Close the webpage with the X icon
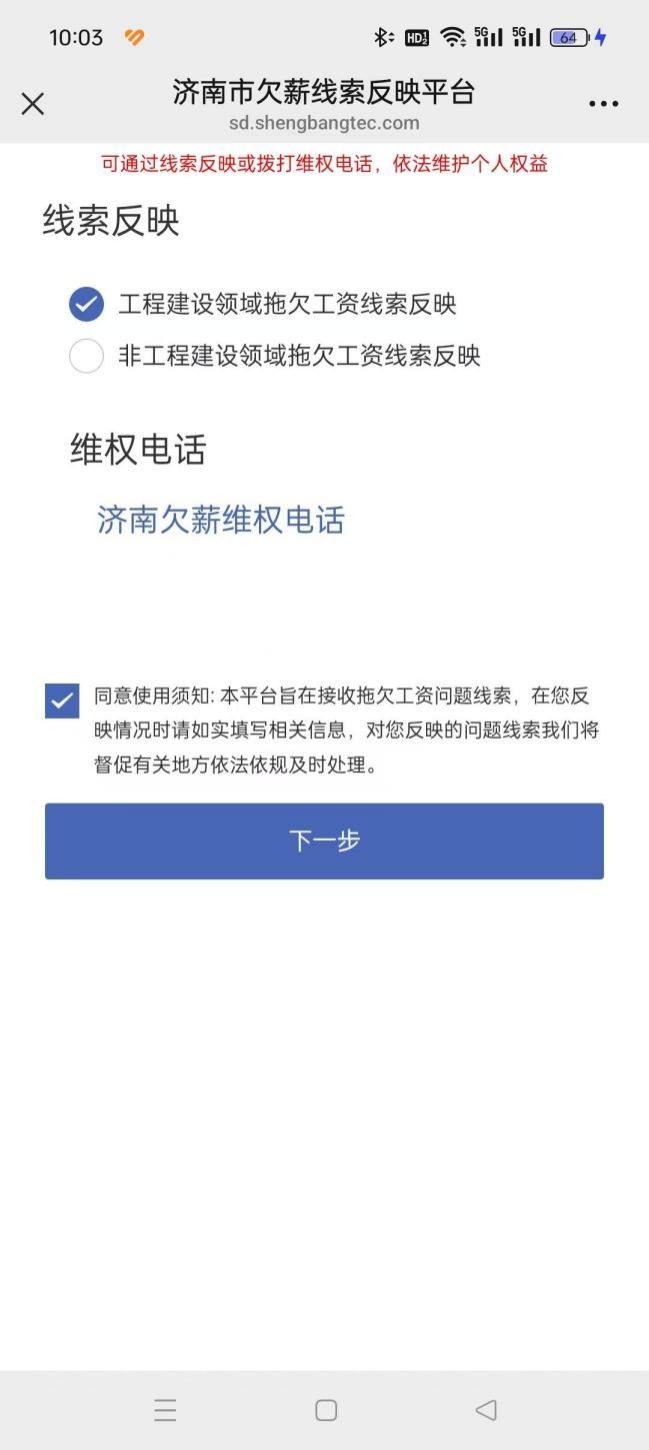The width and height of the screenshot is (649, 1450). [x=33, y=104]
